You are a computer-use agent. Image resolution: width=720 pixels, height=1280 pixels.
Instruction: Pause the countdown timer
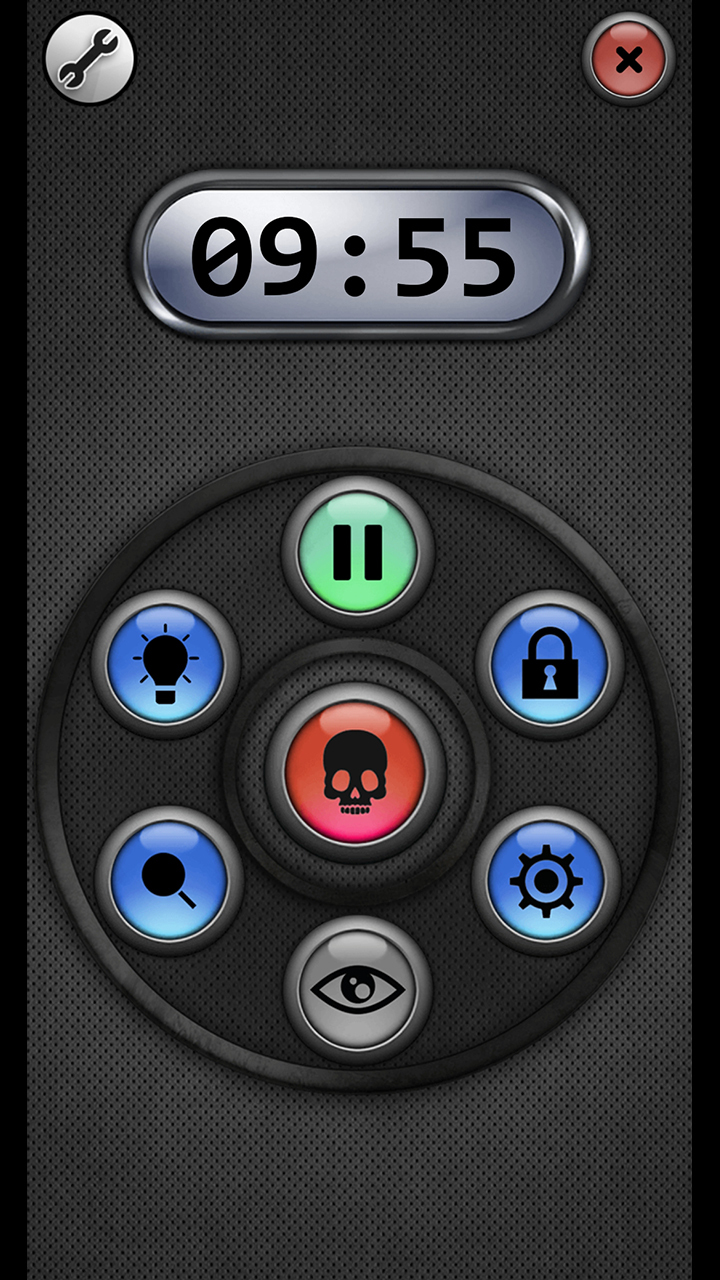click(x=358, y=550)
